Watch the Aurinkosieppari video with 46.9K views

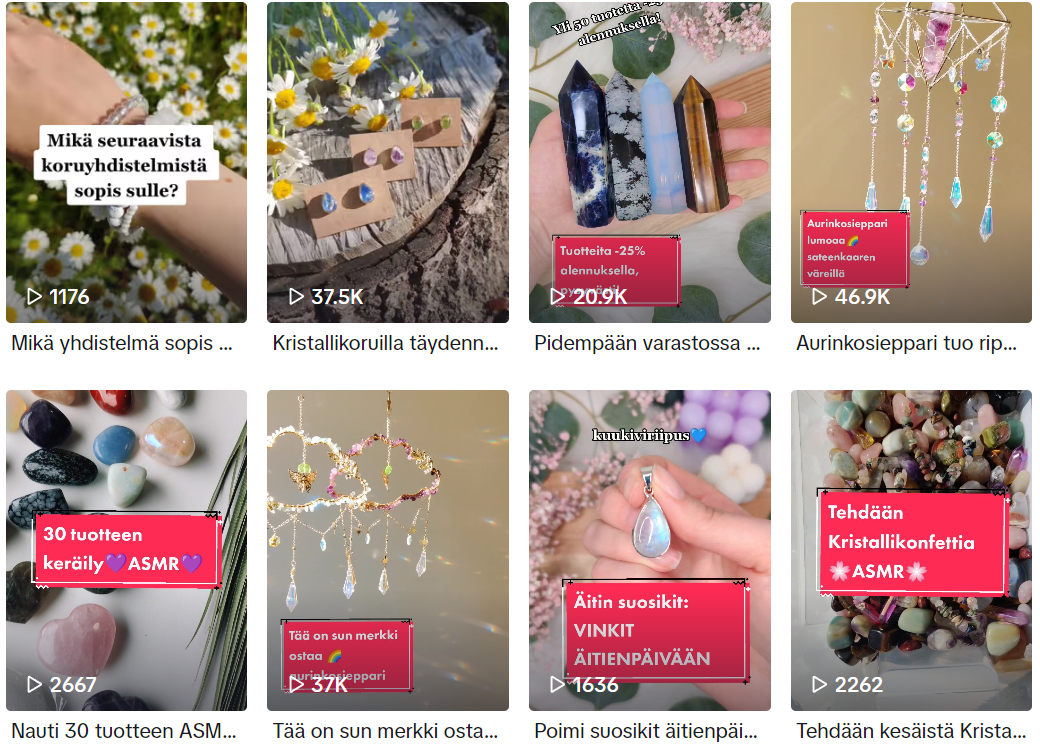point(911,162)
